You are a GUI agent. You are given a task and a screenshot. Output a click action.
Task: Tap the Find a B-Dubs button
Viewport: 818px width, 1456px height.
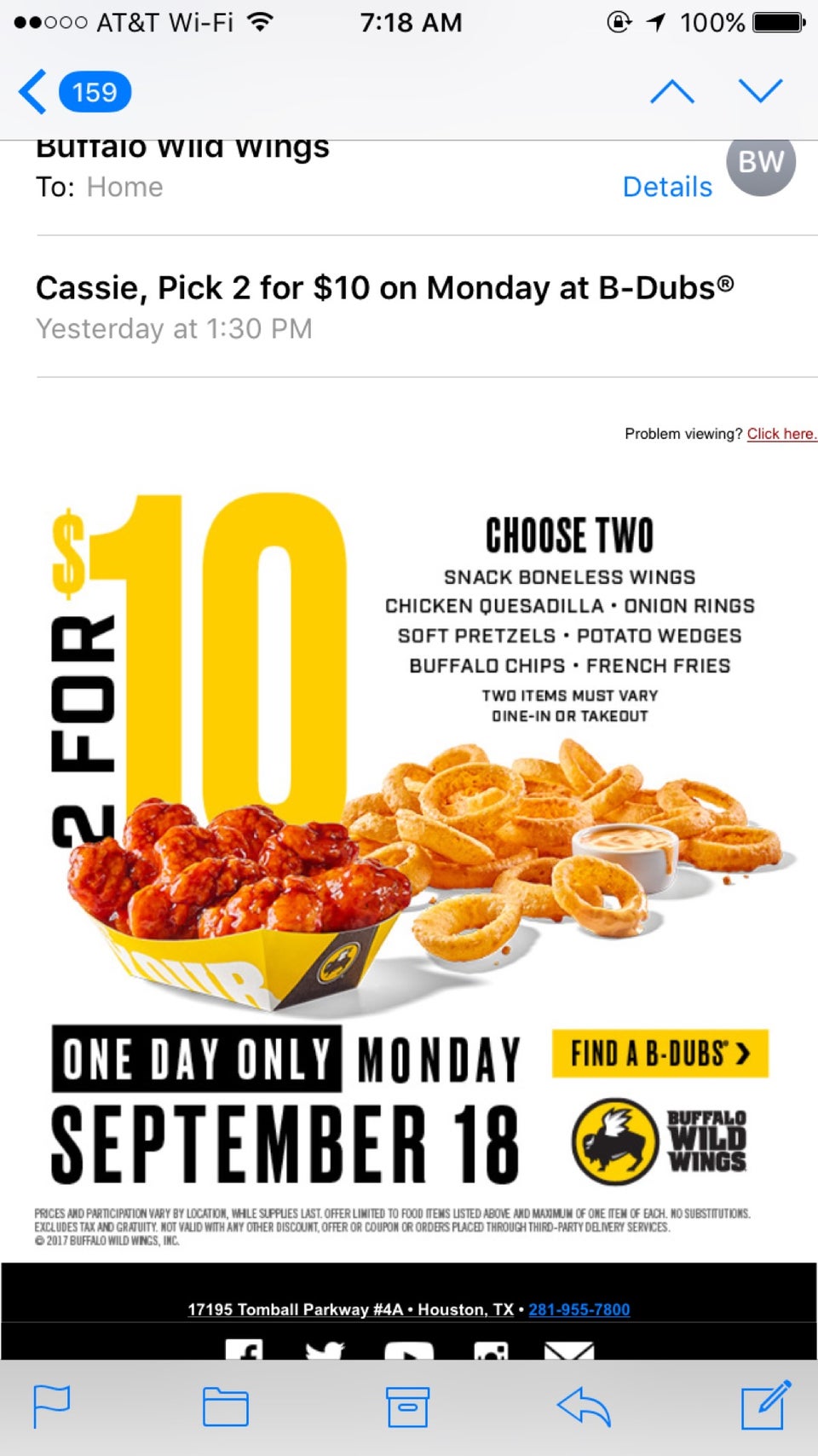[660, 1054]
